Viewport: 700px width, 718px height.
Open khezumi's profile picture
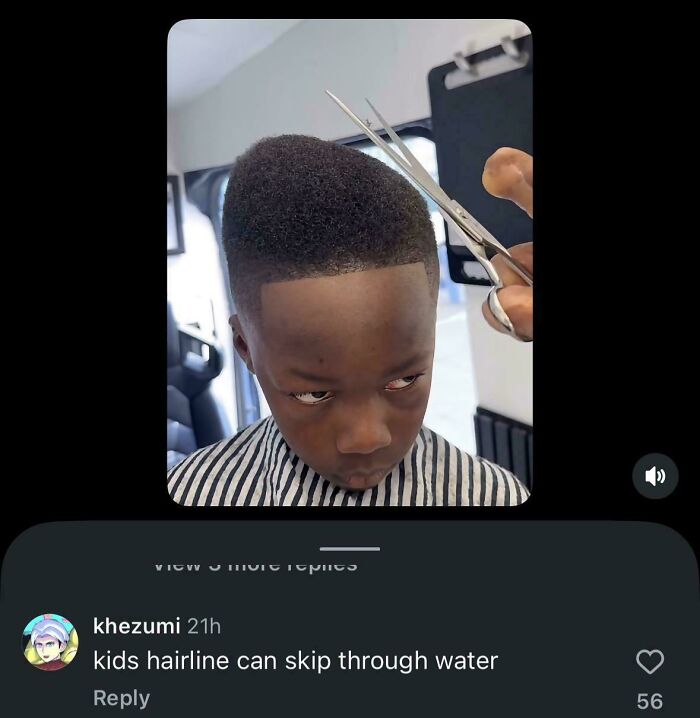point(50,642)
